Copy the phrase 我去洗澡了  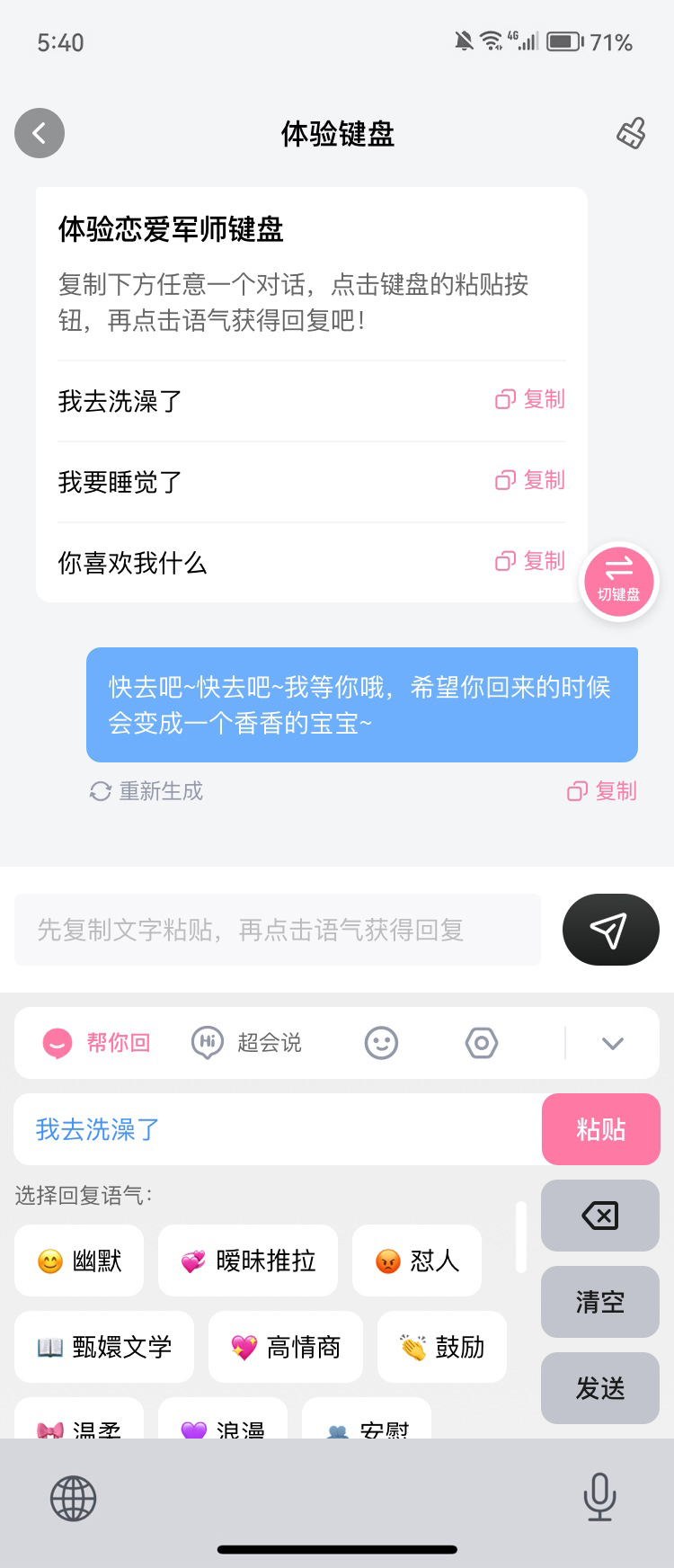pyautogui.click(x=530, y=399)
